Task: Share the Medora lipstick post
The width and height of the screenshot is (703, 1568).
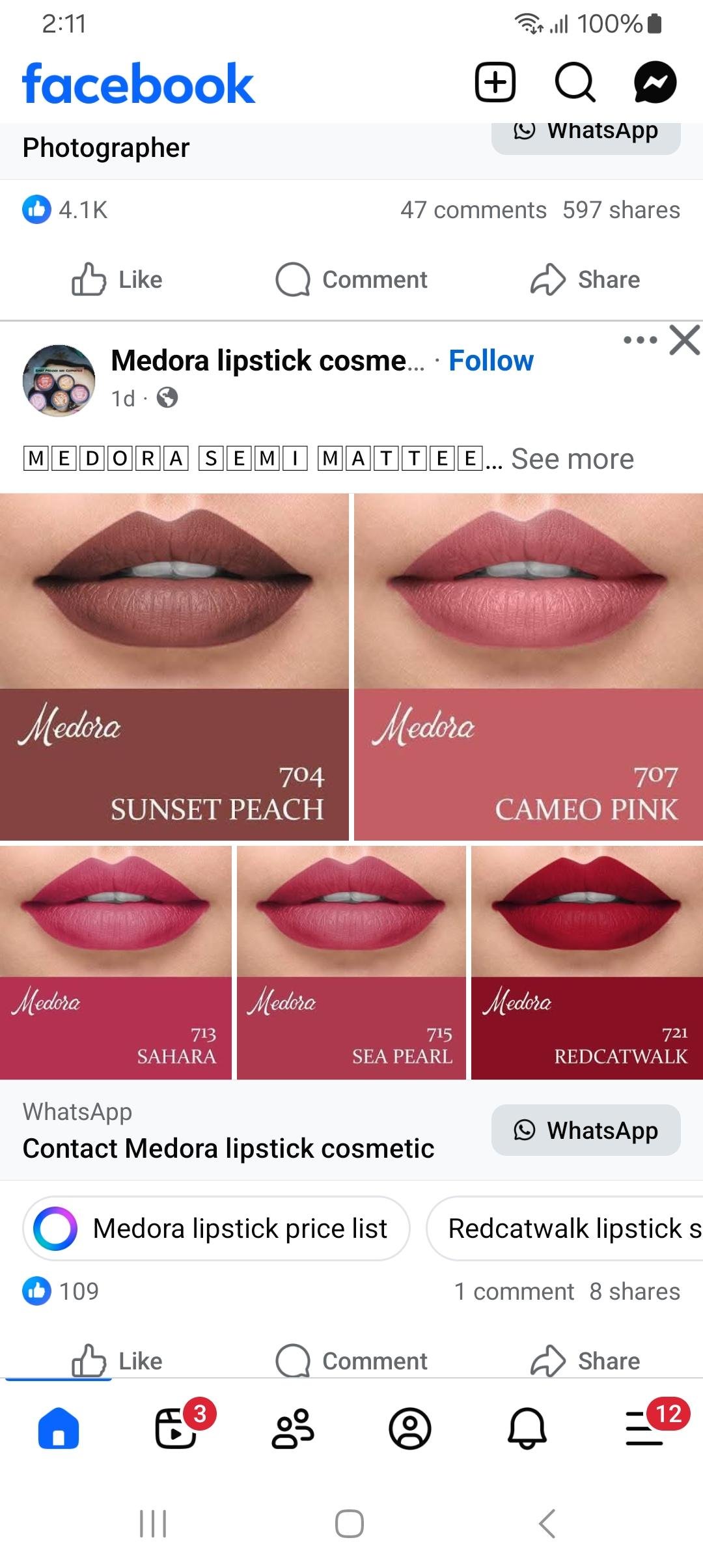Action: tap(585, 1361)
